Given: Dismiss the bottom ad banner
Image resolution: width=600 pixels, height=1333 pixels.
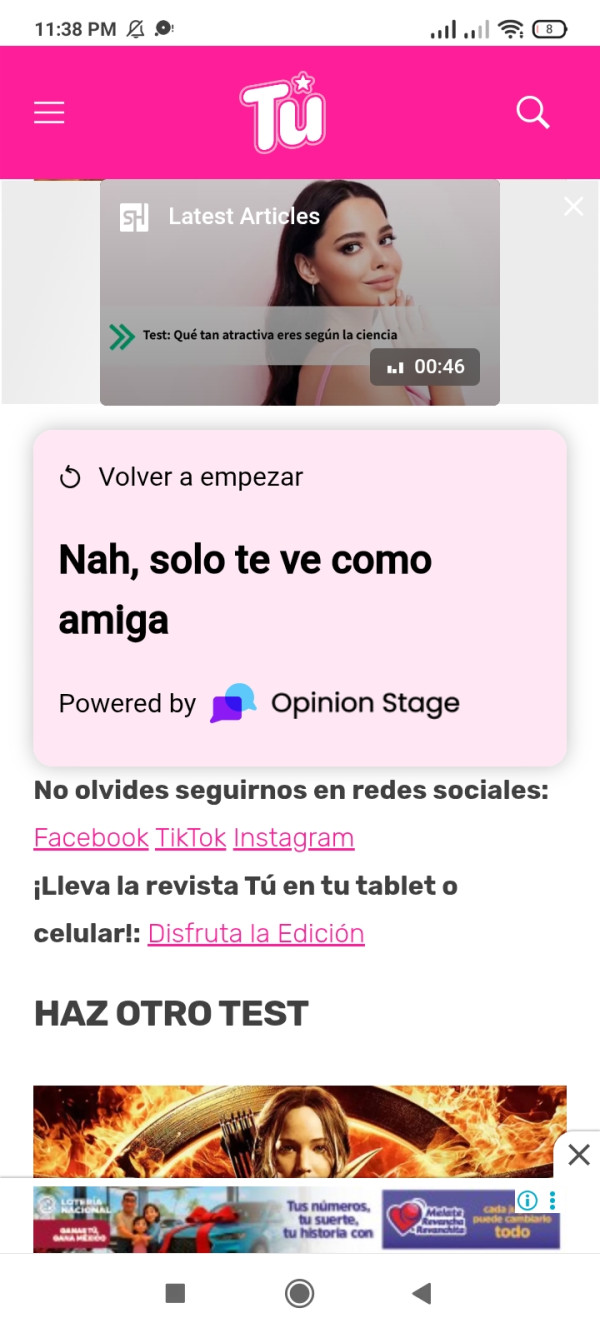Looking at the screenshot, I should (578, 1156).
